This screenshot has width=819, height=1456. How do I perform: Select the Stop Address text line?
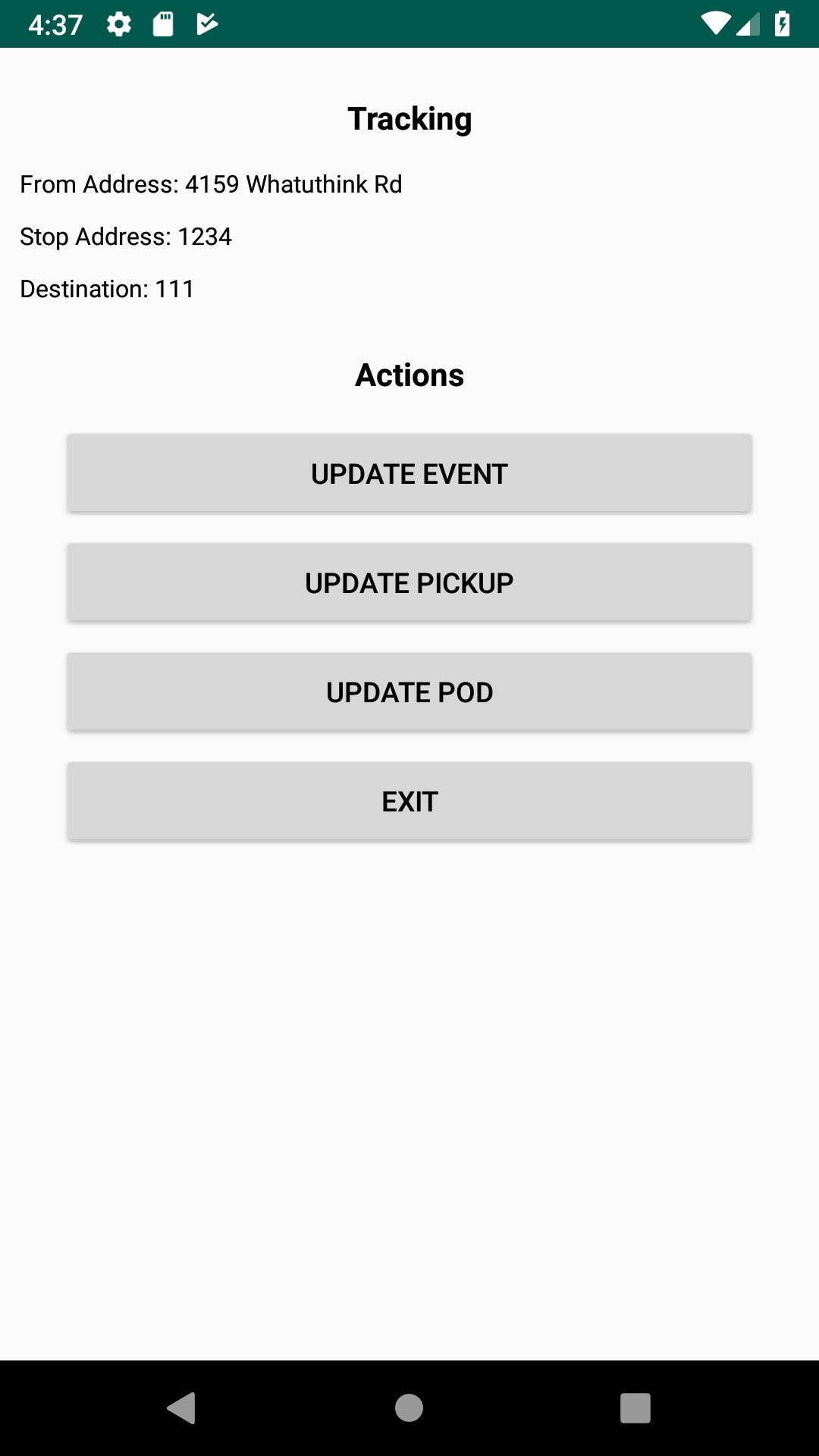point(126,236)
